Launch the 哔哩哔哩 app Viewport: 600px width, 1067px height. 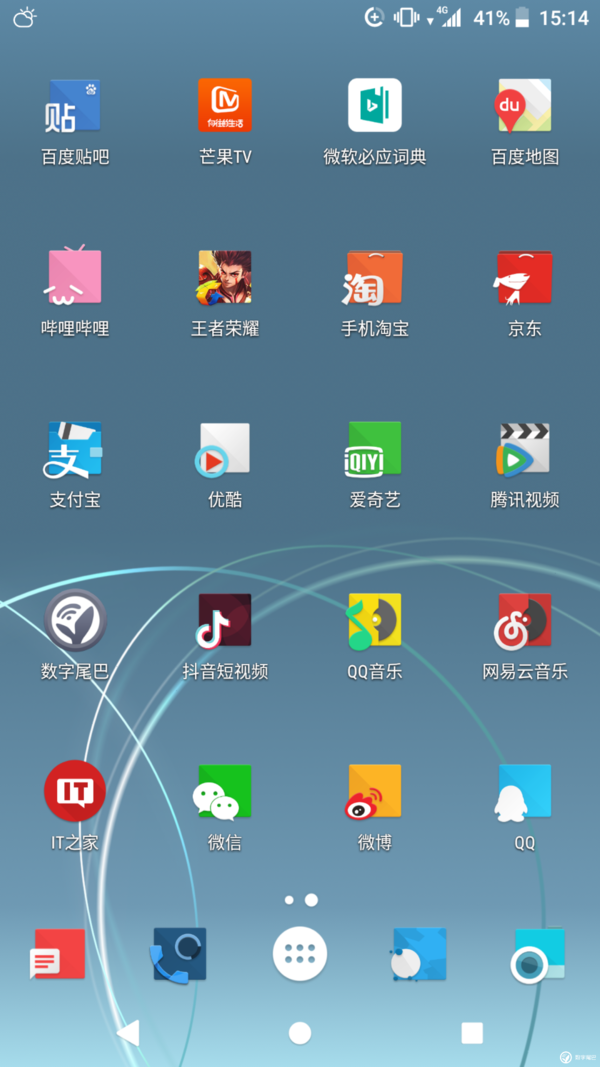click(x=74, y=278)
